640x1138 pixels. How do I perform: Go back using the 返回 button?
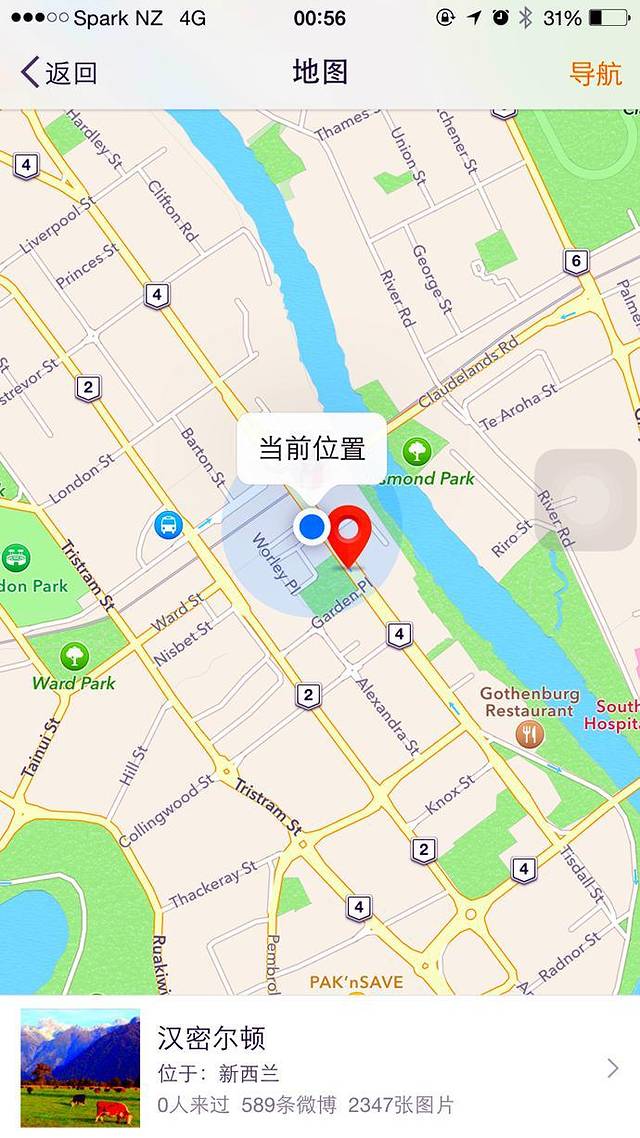coord(60,73)
